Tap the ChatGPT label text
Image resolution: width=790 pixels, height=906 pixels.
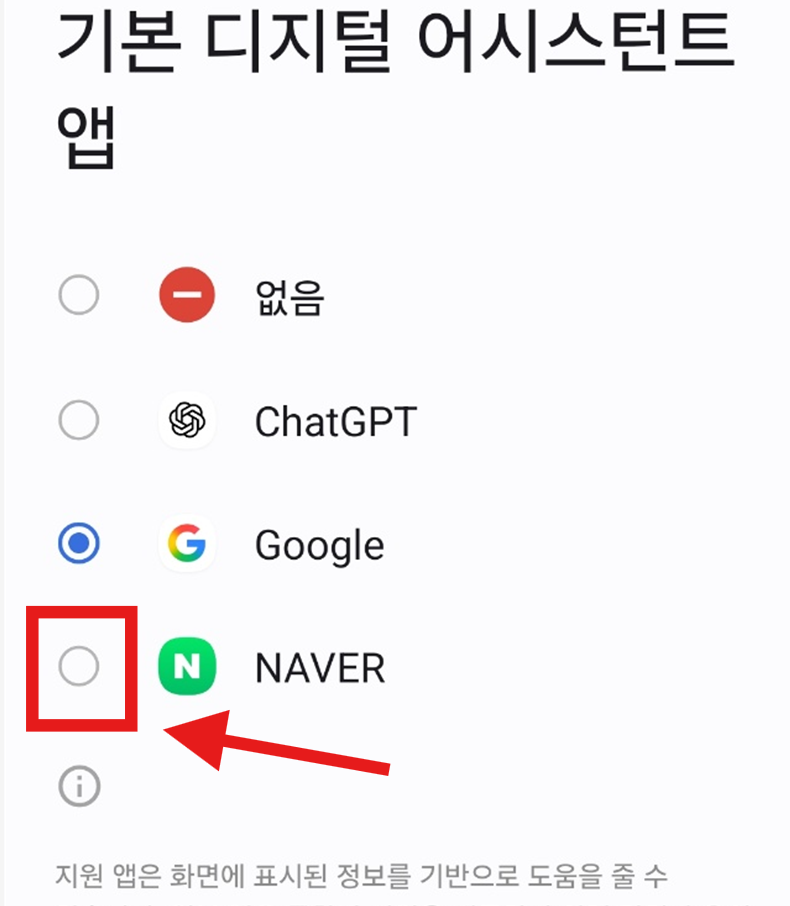pyautogui.click(x=335, y=420)
